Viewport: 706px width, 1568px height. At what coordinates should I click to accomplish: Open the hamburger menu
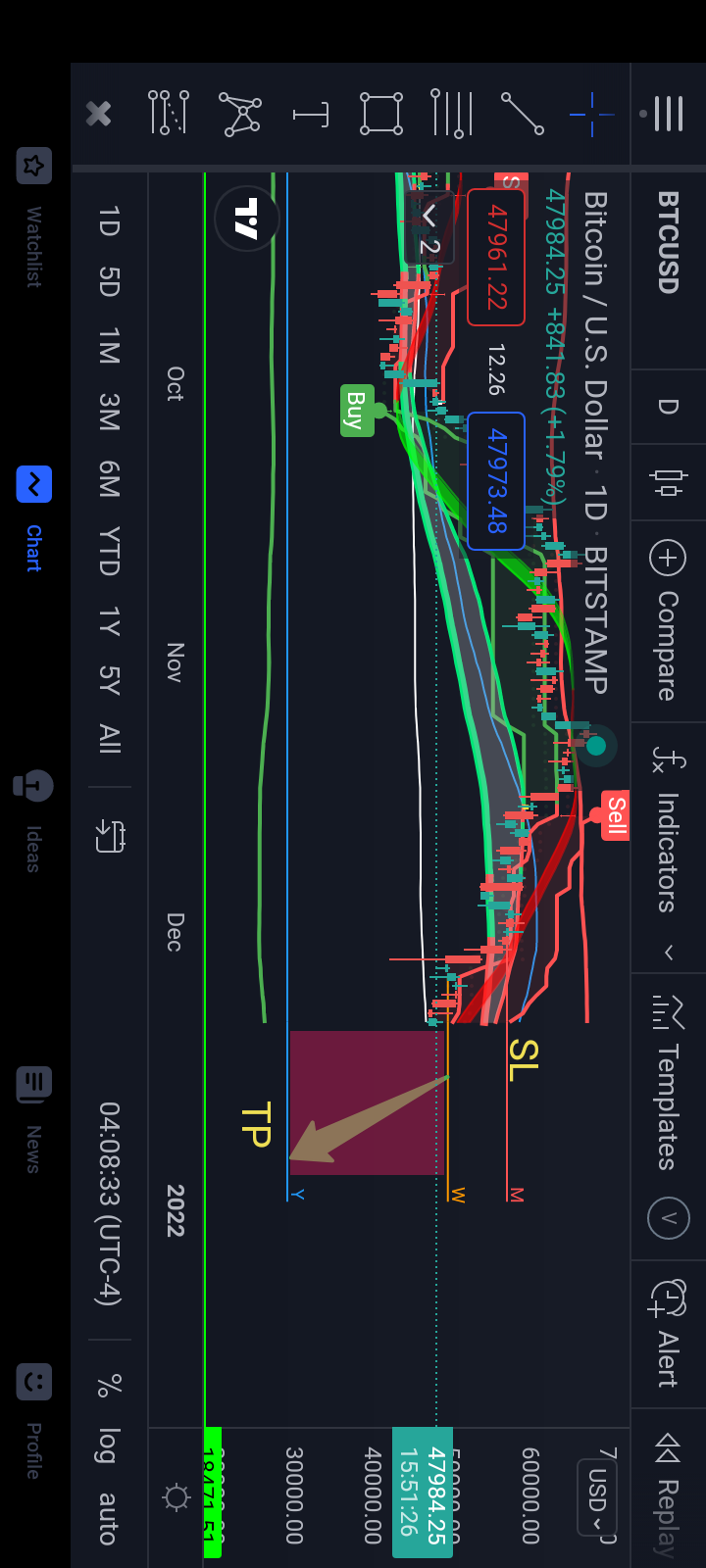[668, 114]
